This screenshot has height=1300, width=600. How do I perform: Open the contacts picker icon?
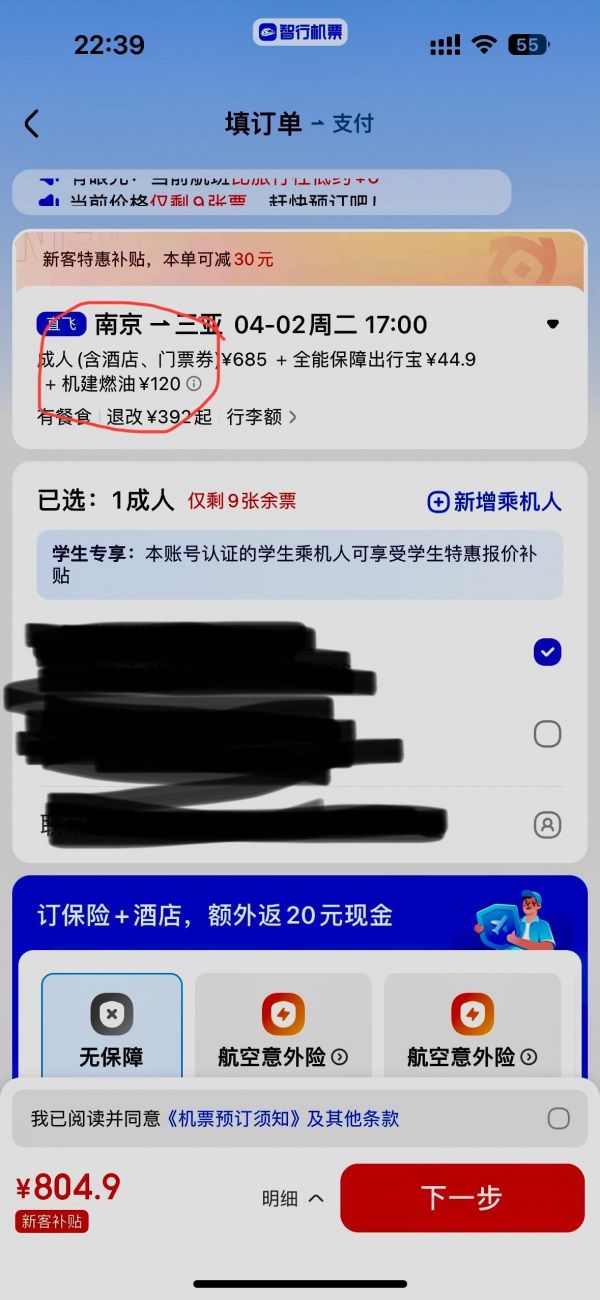tap(547, 825)
